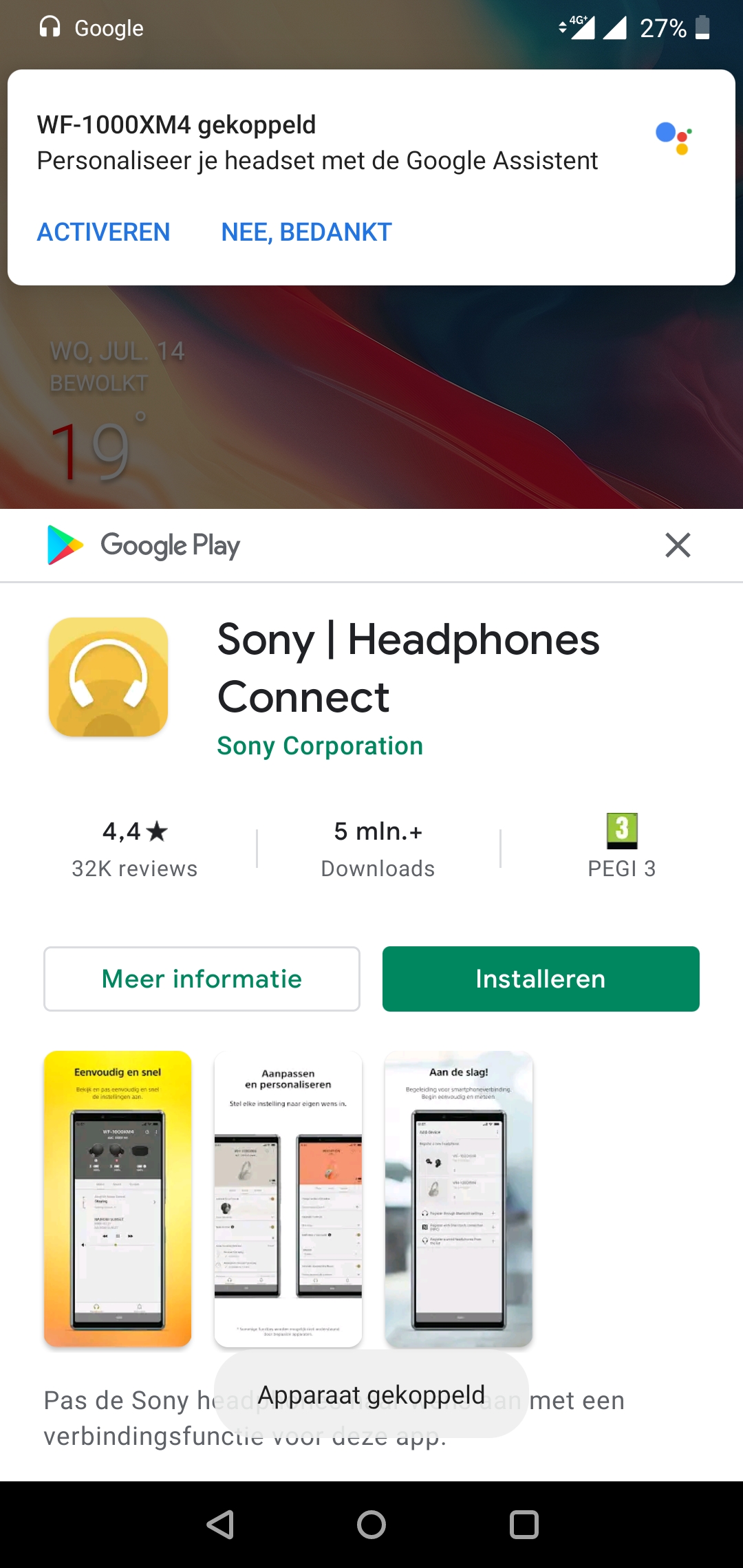
Task: Open Meer informatie about the app
Action: pyautogui.click(x=202, y=979)
